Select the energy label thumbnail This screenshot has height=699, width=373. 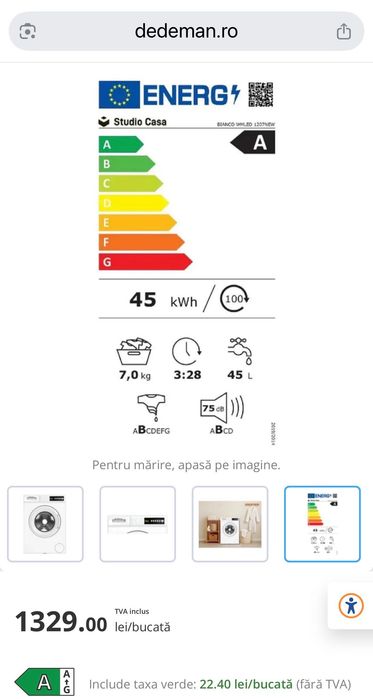coord(322,524)
